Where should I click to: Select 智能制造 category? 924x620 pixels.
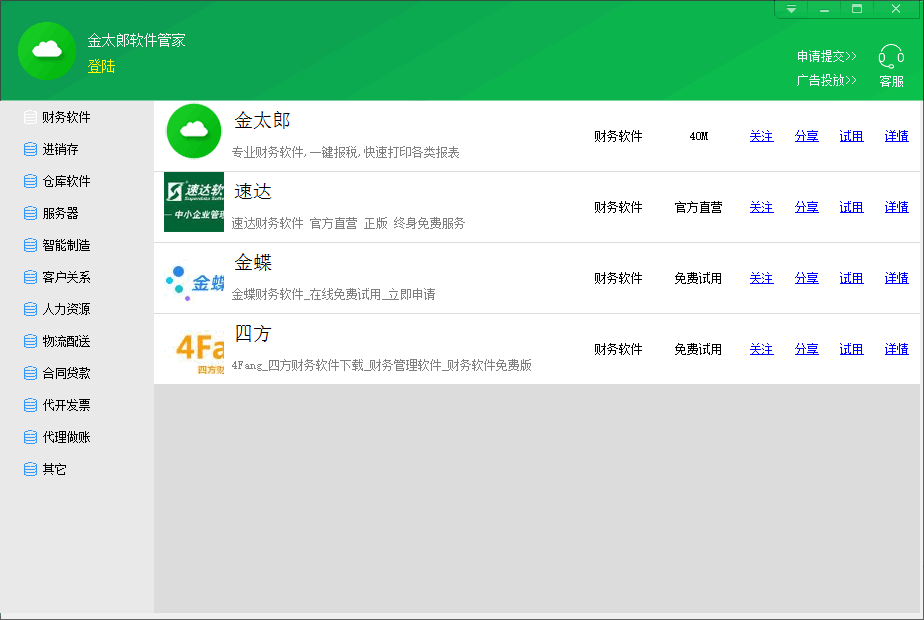click(66, 245)
